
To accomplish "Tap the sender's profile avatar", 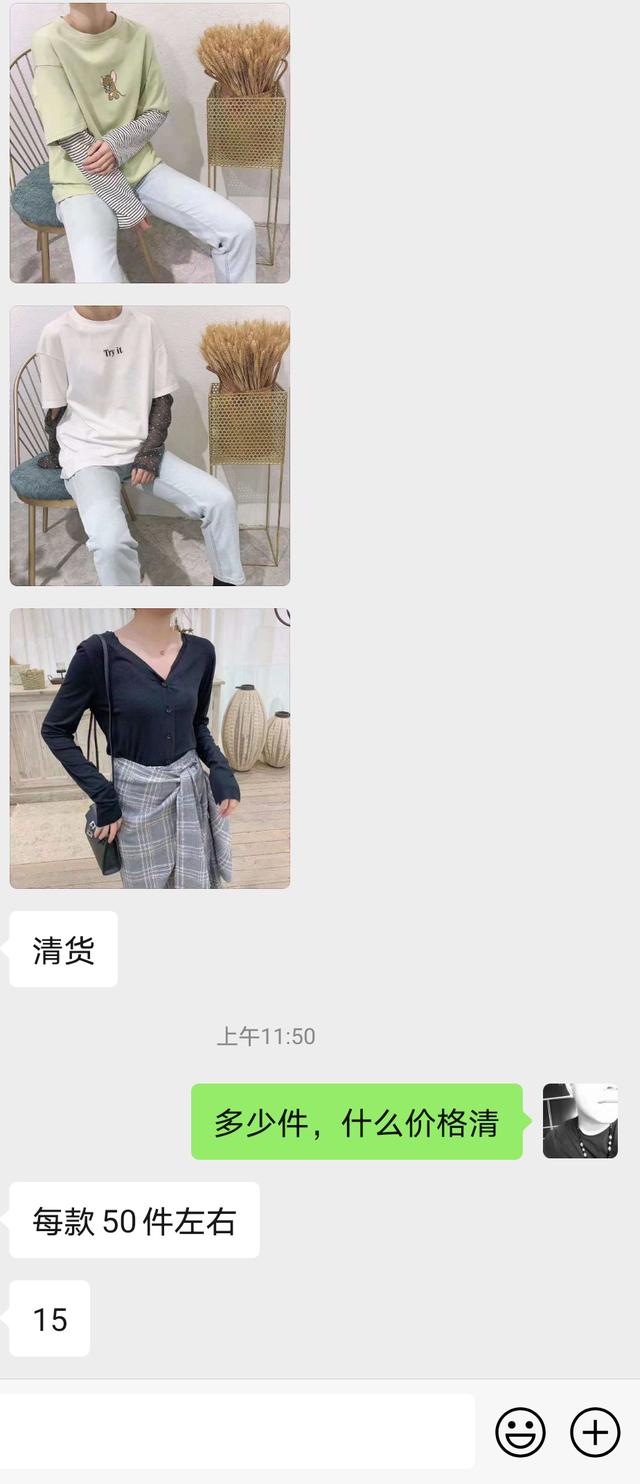I will click(580, 1121).
